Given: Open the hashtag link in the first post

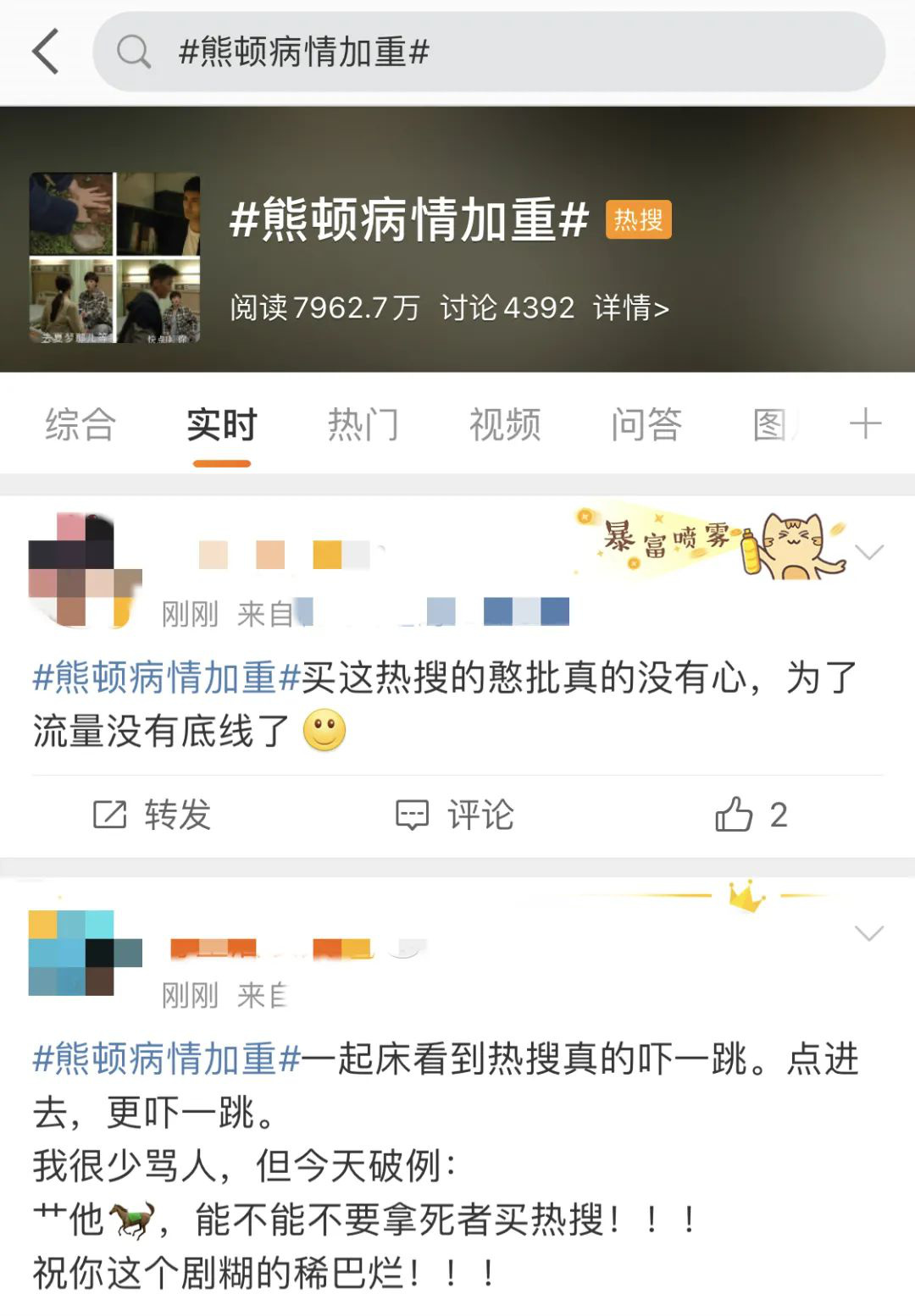Looking at the screenshot, I should coord(166,678).
